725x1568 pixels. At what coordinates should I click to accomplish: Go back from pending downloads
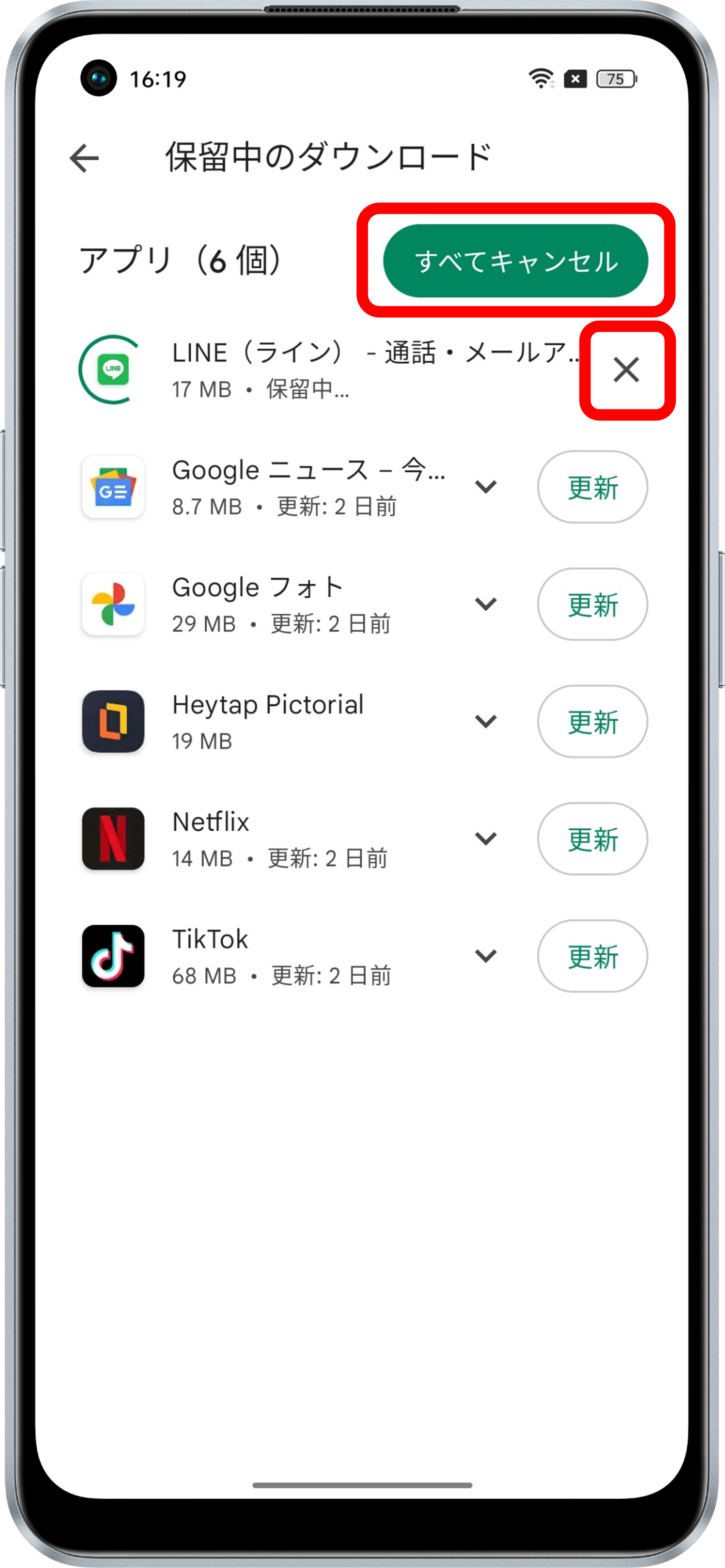84,158
